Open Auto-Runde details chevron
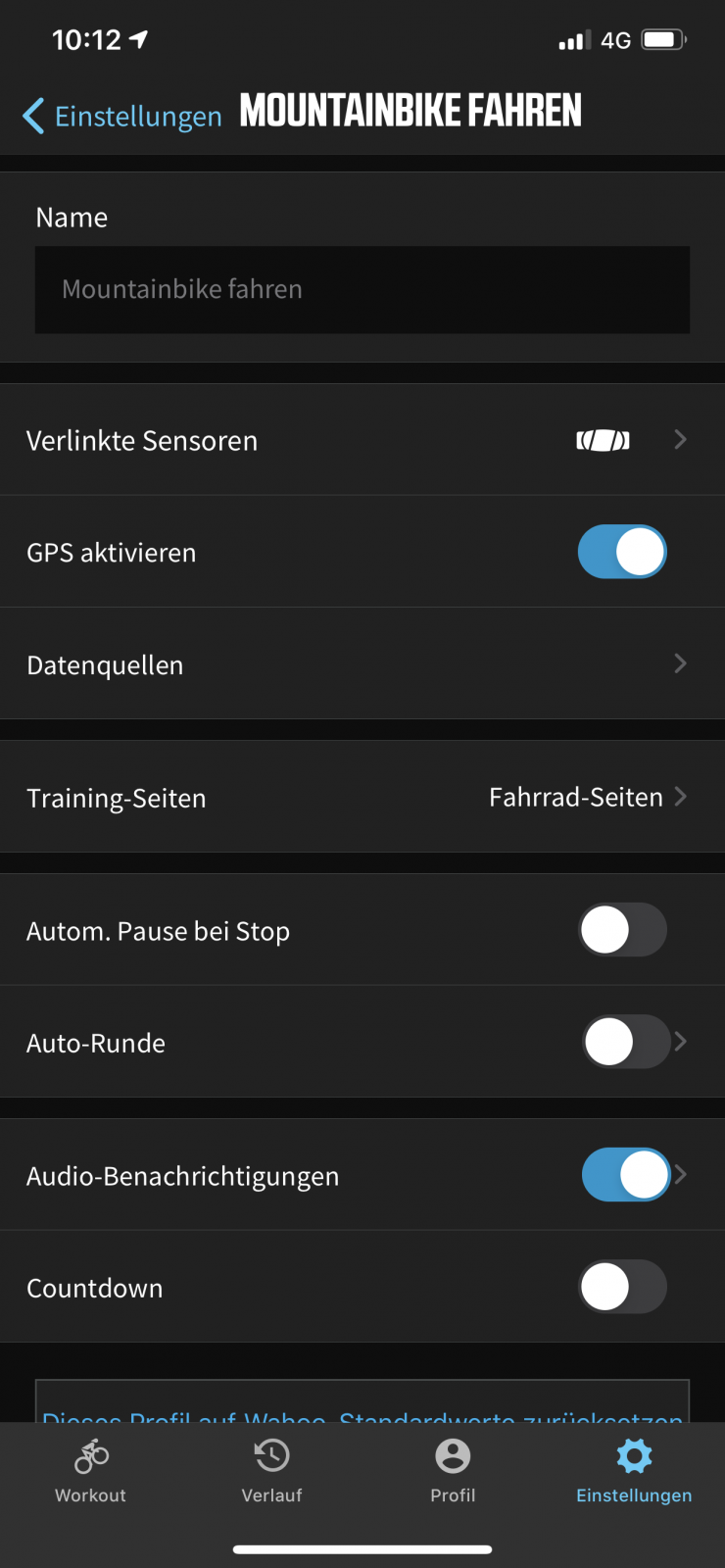This screenshot has width=725, height=1568. click(682, 1042)
